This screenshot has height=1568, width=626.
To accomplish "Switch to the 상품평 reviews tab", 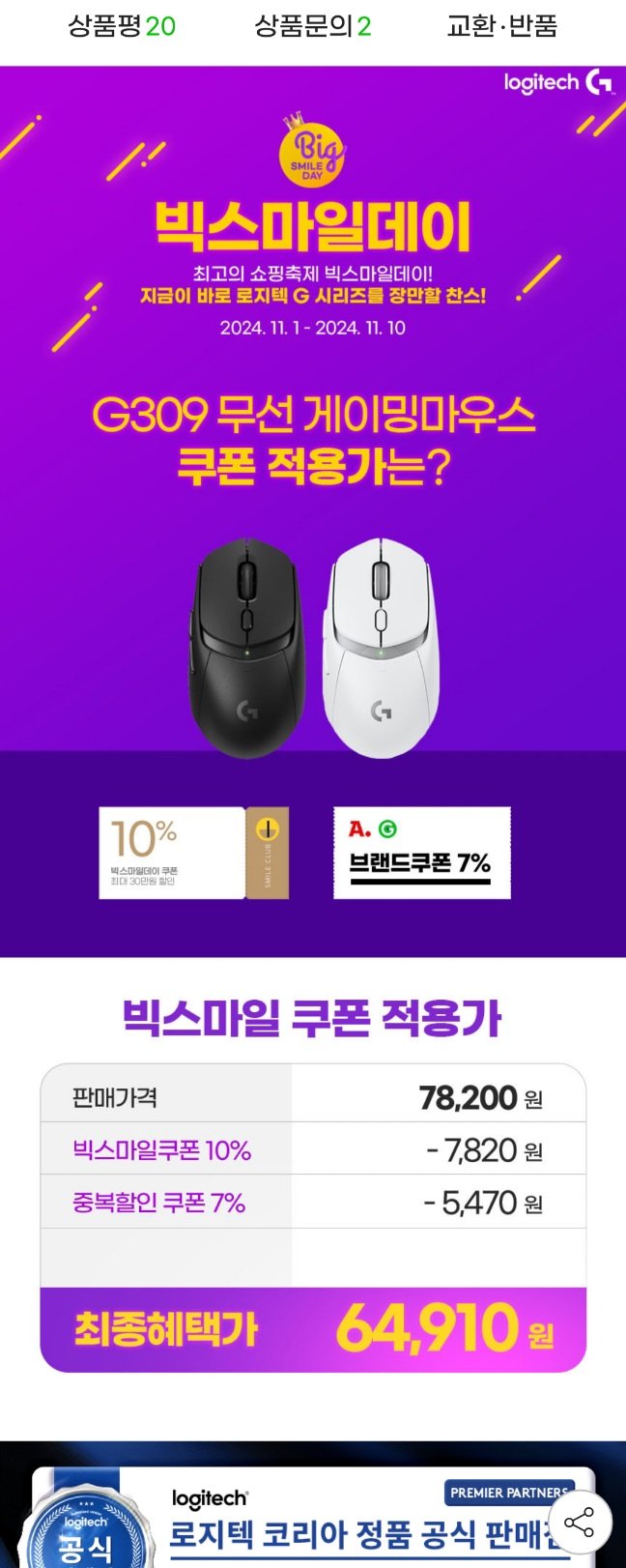I will coord(122,26).
